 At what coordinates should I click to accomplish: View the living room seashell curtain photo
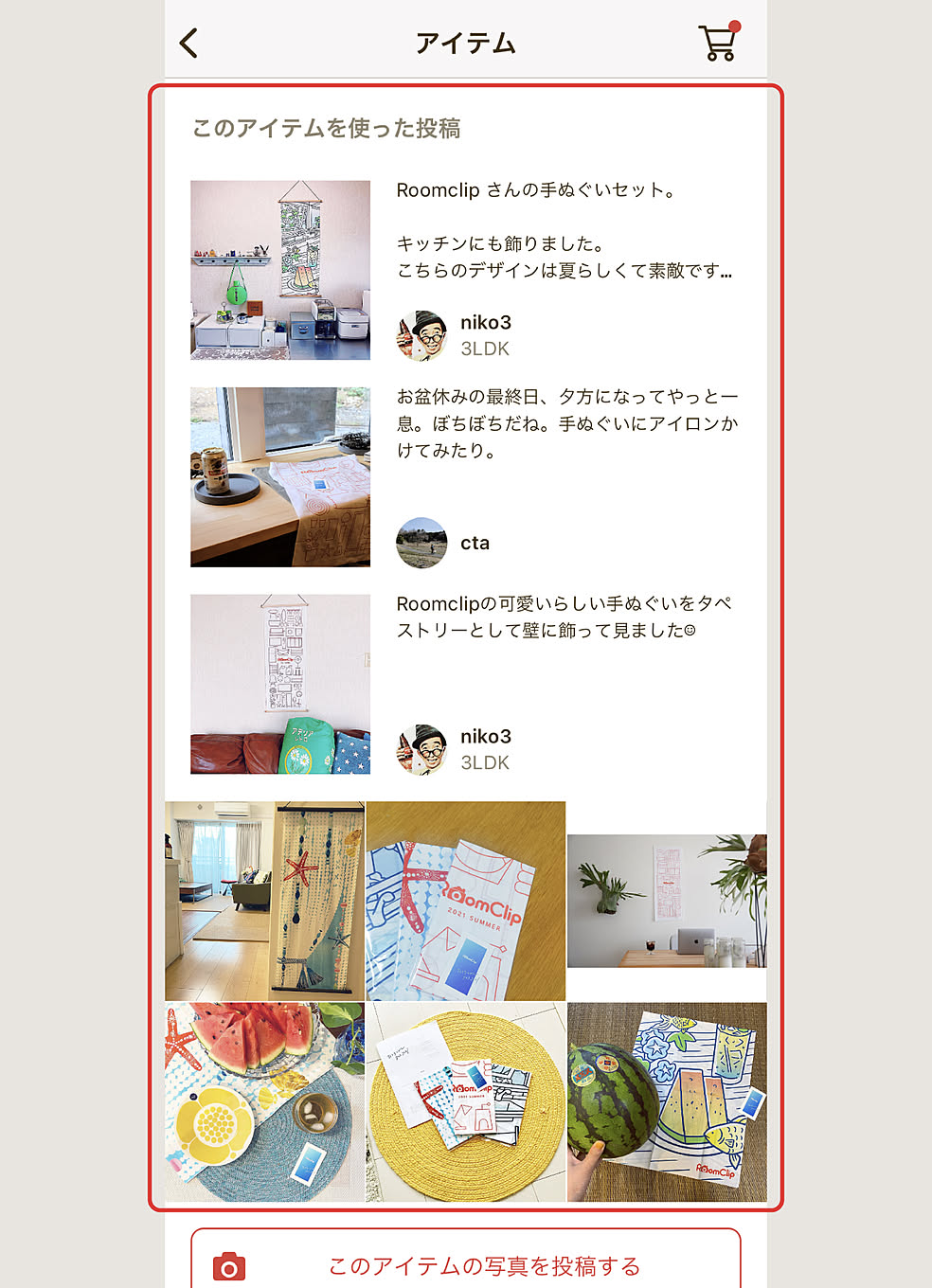pyautogui.click(x=264, y=901)
